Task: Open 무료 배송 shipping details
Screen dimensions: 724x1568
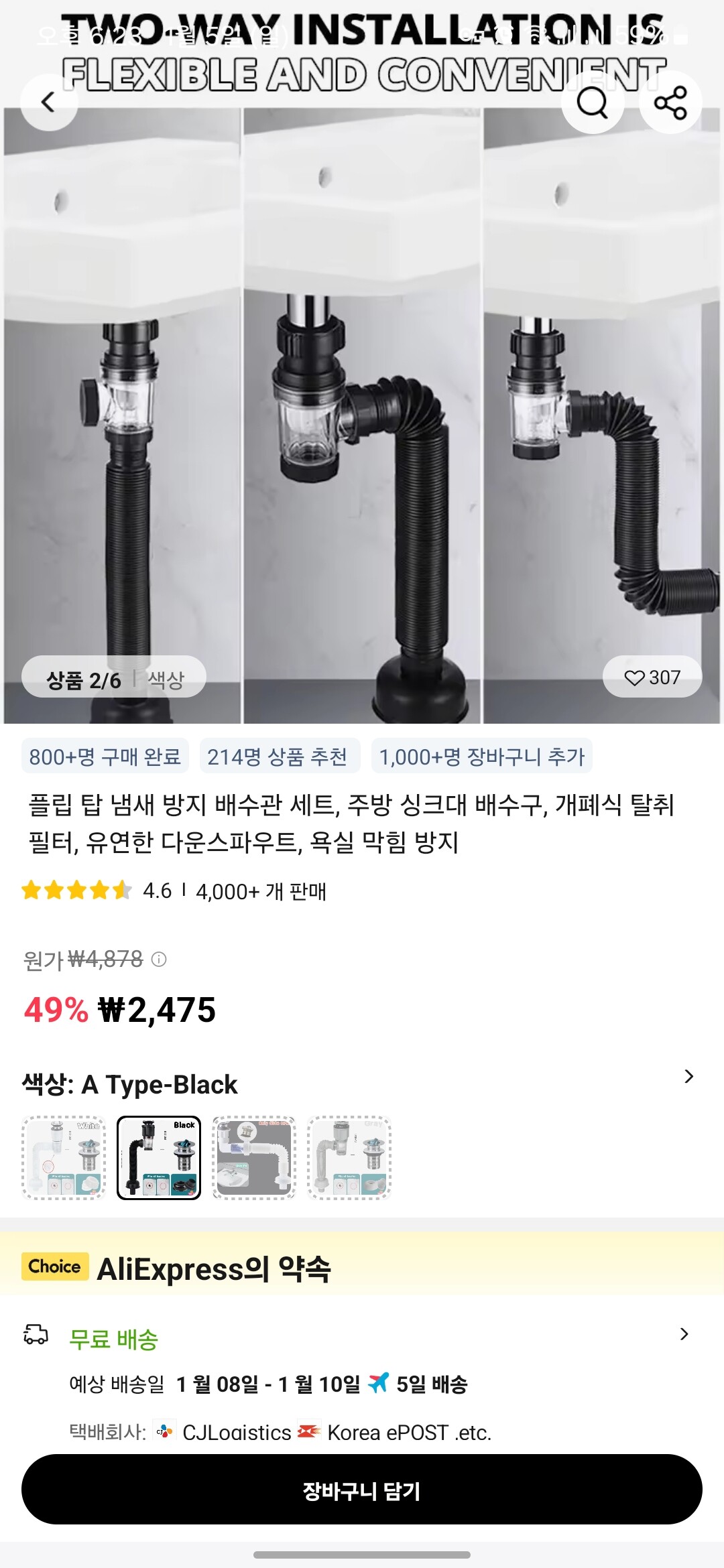Action: click(x=684, y=1333)
